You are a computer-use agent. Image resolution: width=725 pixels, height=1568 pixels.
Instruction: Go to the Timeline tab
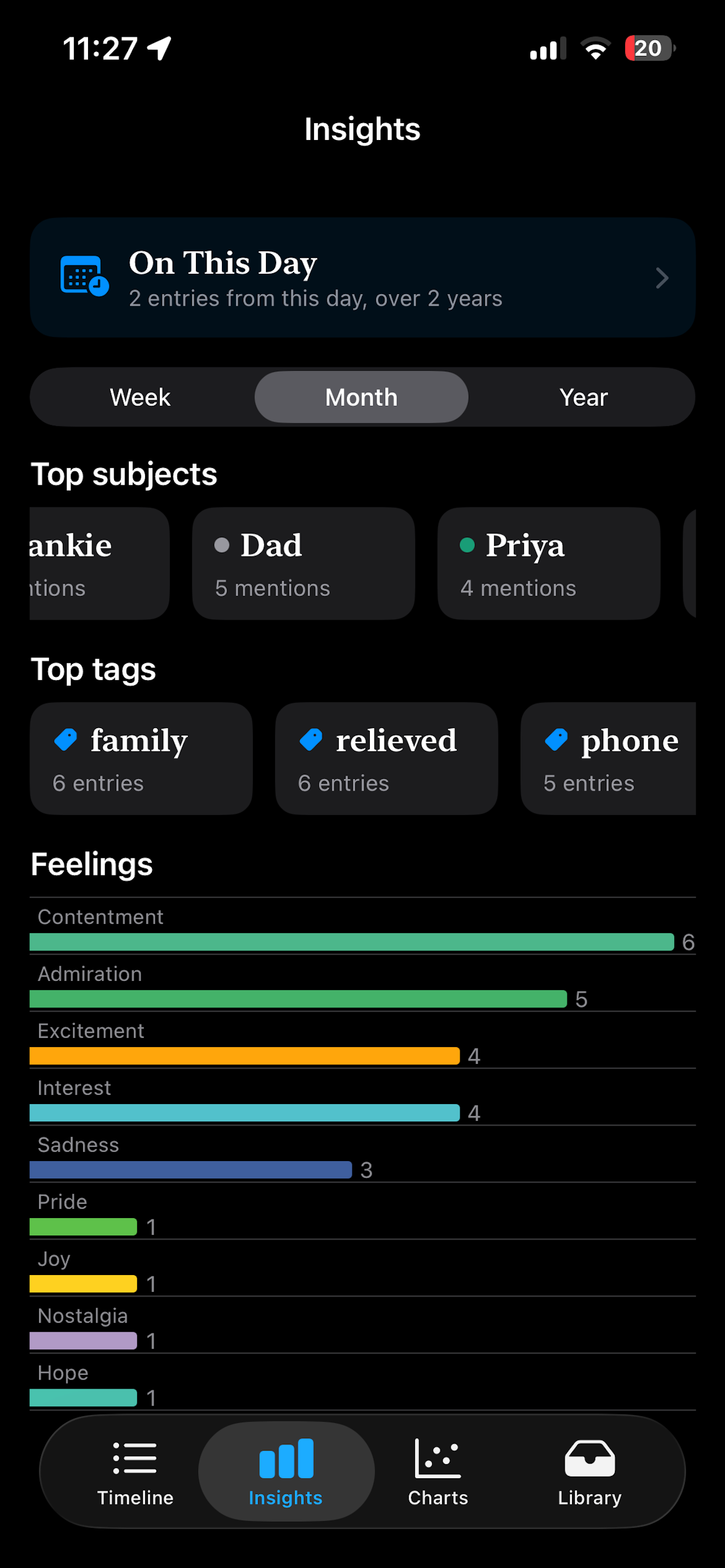tap(135, 1472)
